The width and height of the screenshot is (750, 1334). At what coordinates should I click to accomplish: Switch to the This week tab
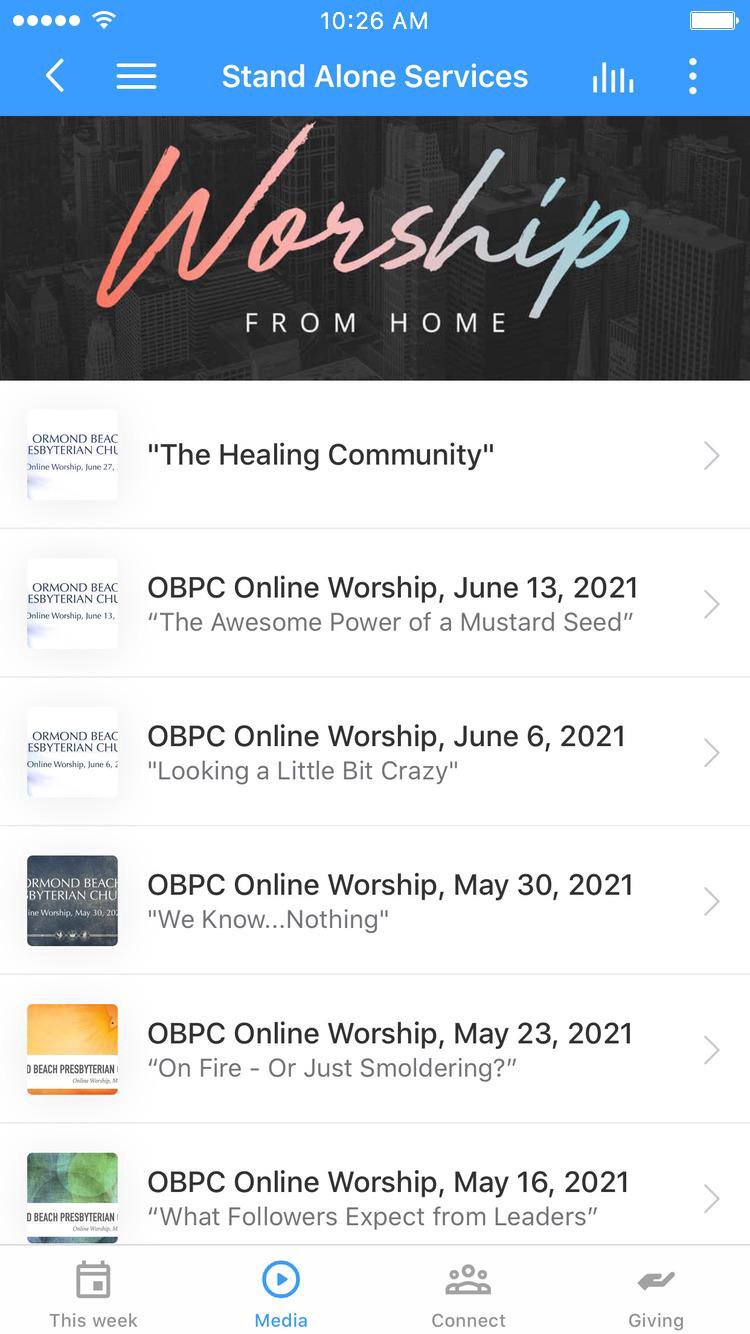point(93,1294)
